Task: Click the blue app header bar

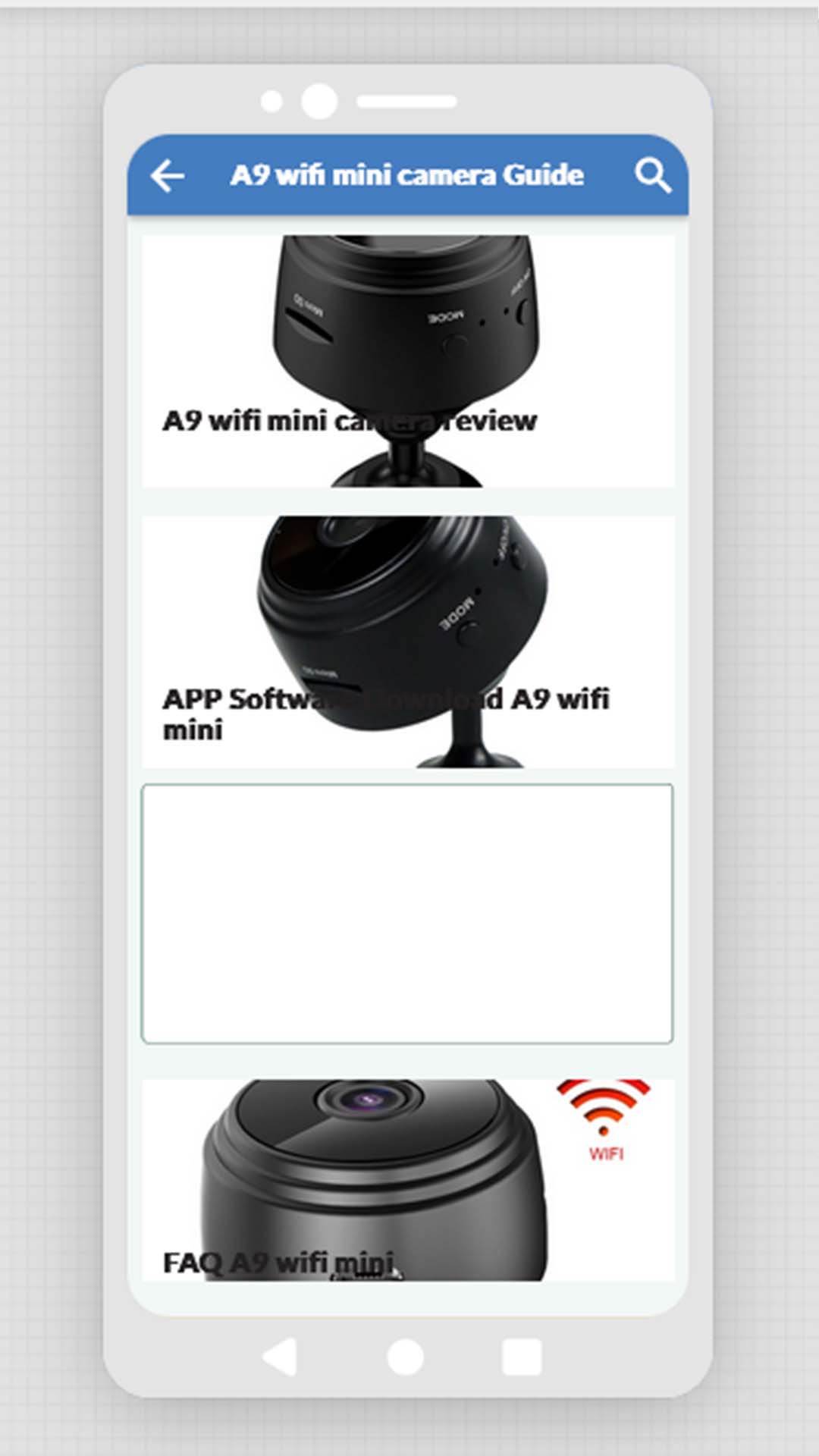Action: tap(407, 175)
